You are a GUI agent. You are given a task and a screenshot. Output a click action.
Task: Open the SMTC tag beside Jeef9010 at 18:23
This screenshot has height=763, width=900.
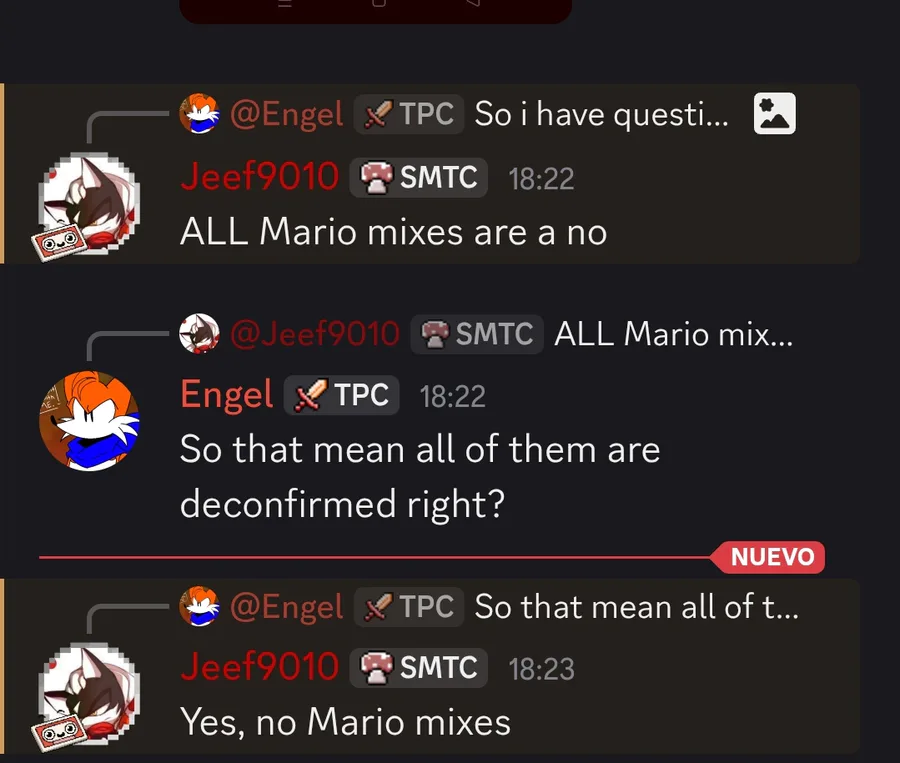[x=418, y=668]
